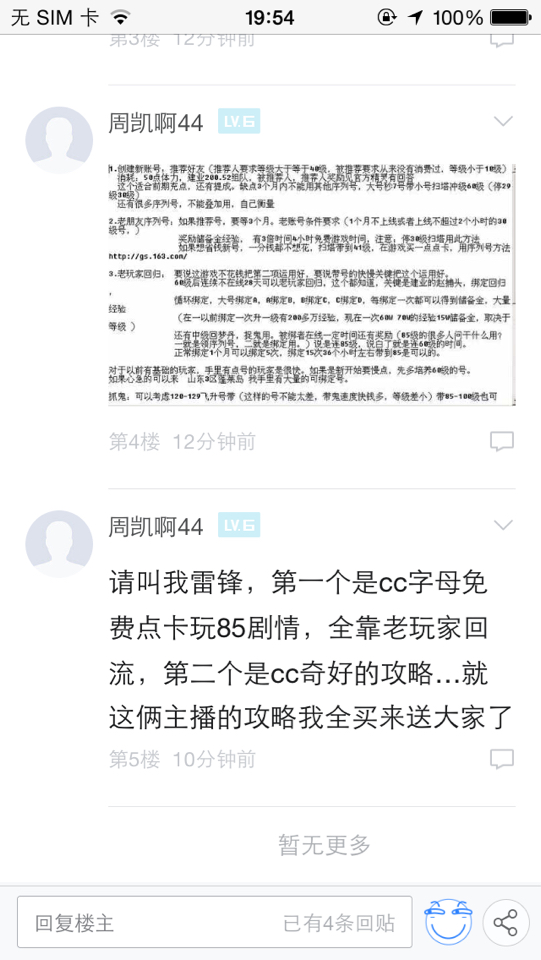This screenshot has height=960, width=541.
Task: Expand options chevron on 5th floor post
Action: [x=503, y=525]
